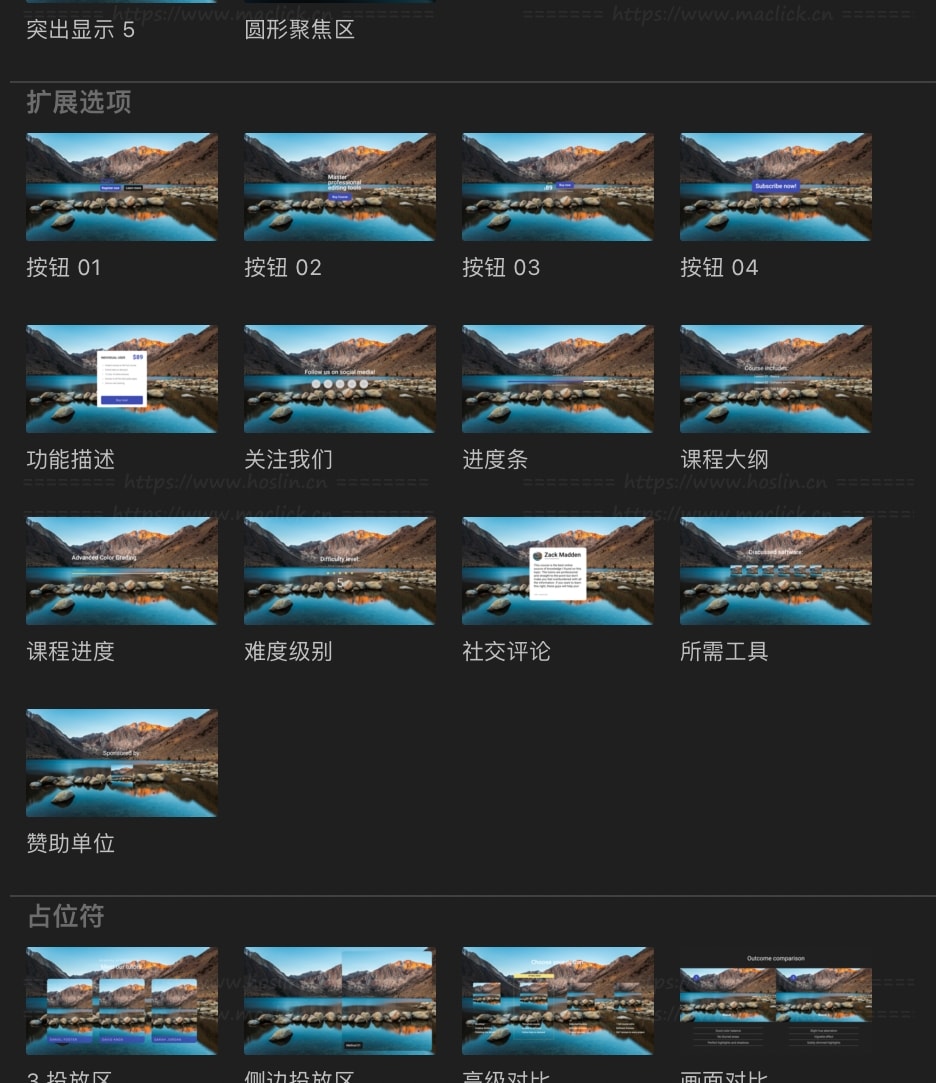
Task: Pick the 按钮 04 Subscribe preset
Action: coord(776,187)
